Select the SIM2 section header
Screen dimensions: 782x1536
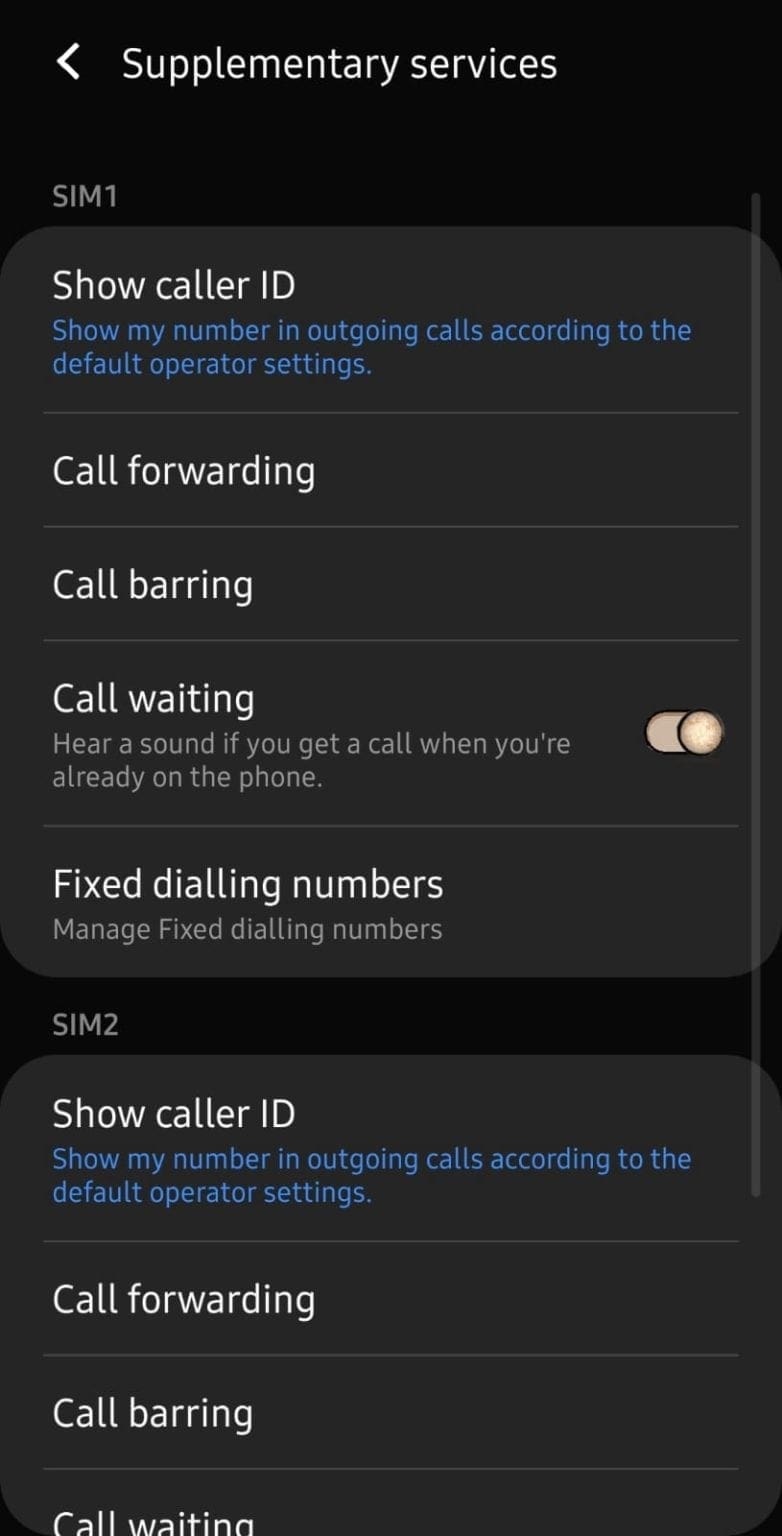tap(84, 1024)
